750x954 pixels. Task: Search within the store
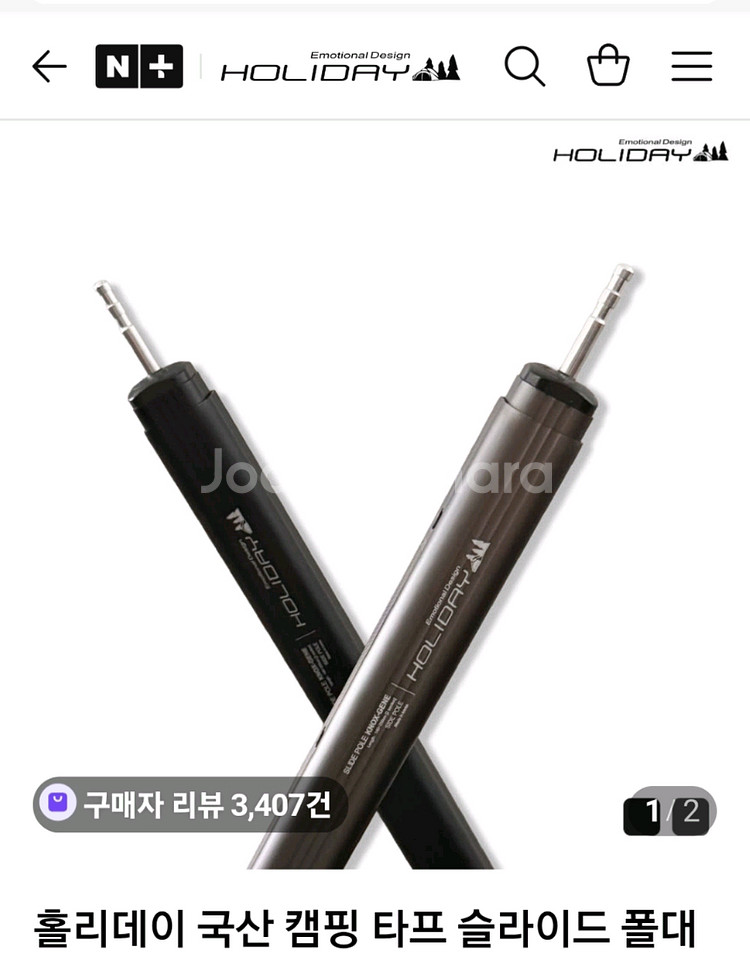524,67
